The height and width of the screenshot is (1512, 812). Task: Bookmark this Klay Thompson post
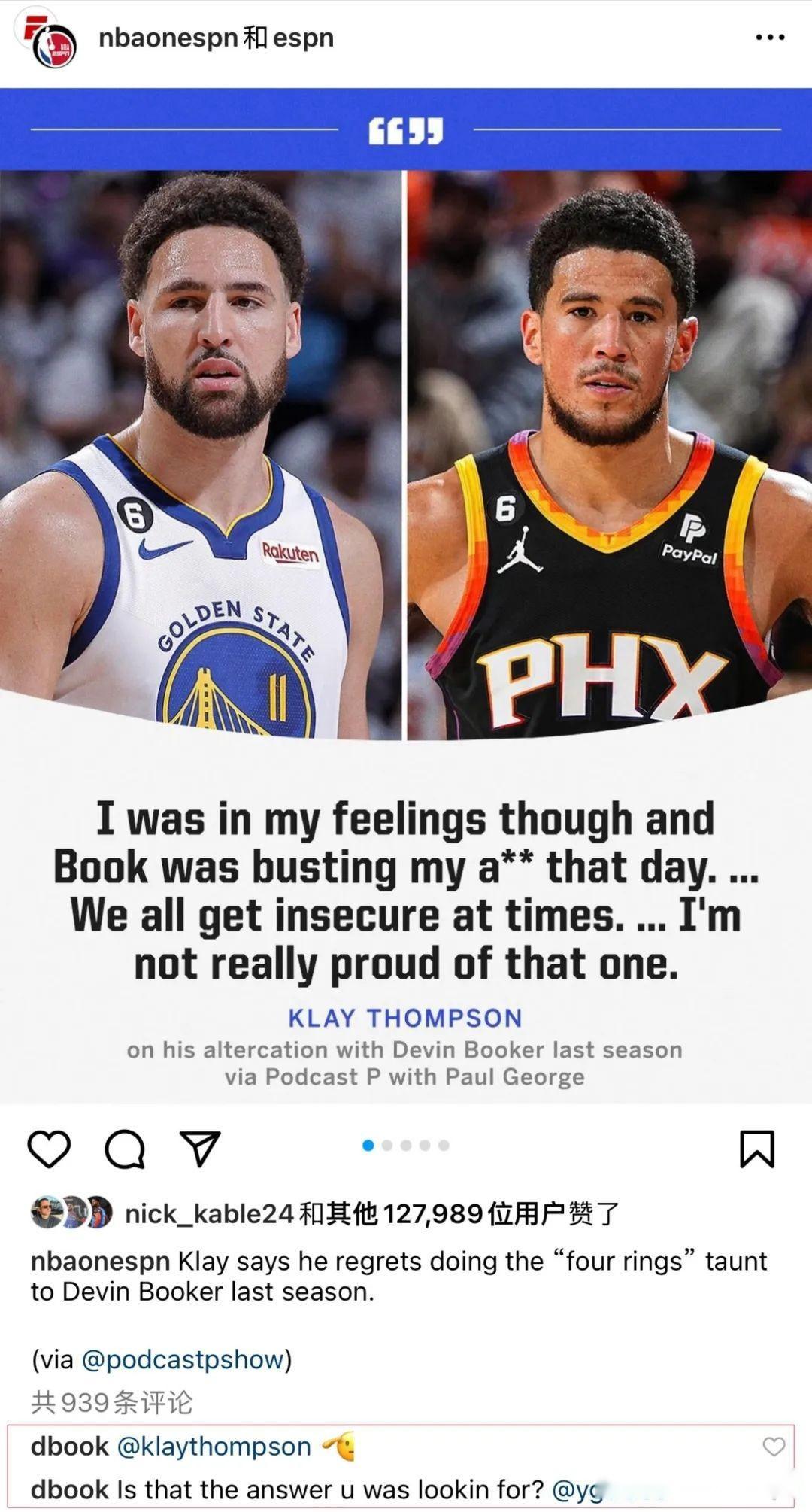coord(756,1149)
